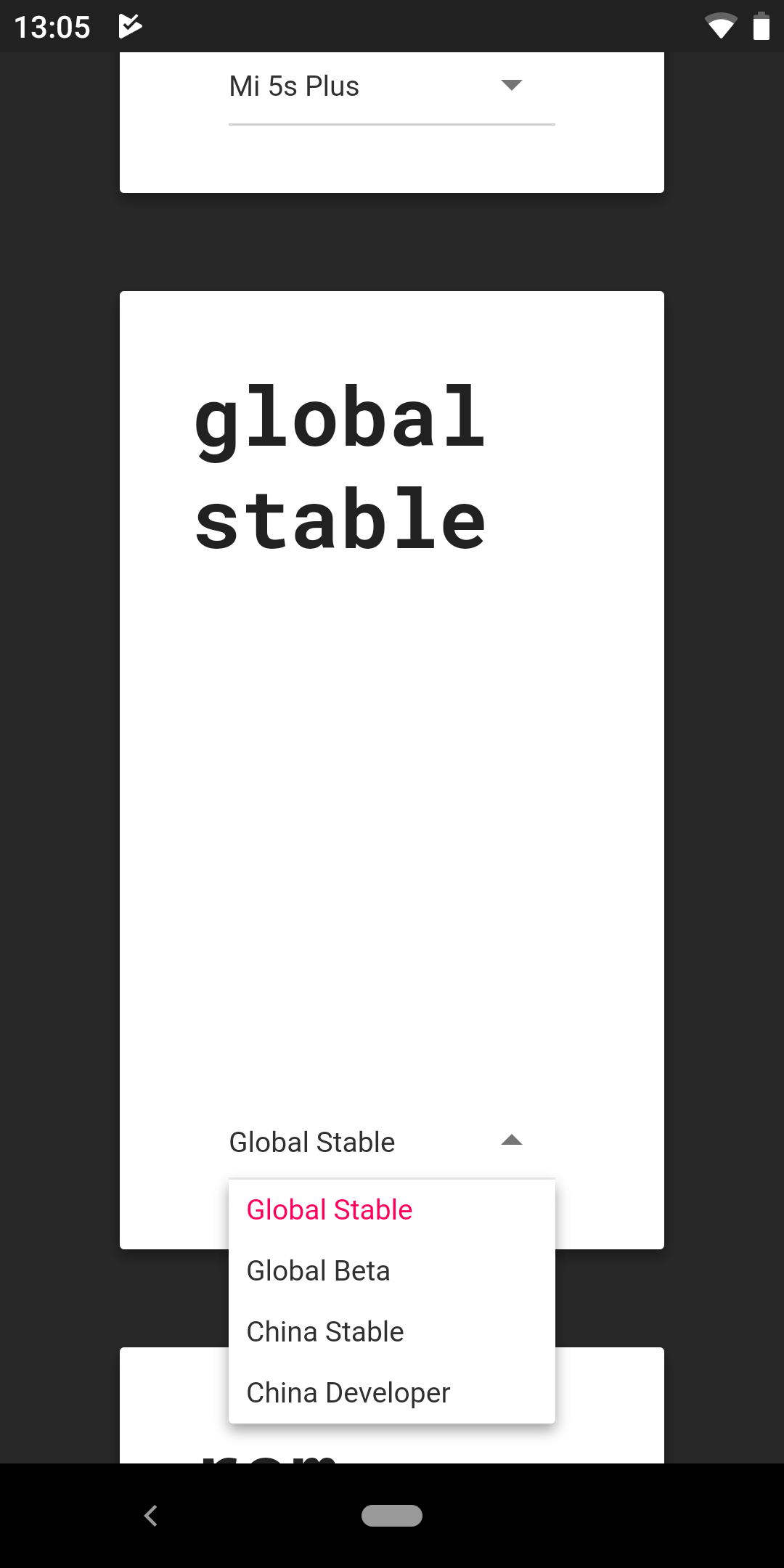The width and height of the screenshot is (784, 1568).
Task: Open the Mi 5s Plus device dropdown
Action: (392, 87)
